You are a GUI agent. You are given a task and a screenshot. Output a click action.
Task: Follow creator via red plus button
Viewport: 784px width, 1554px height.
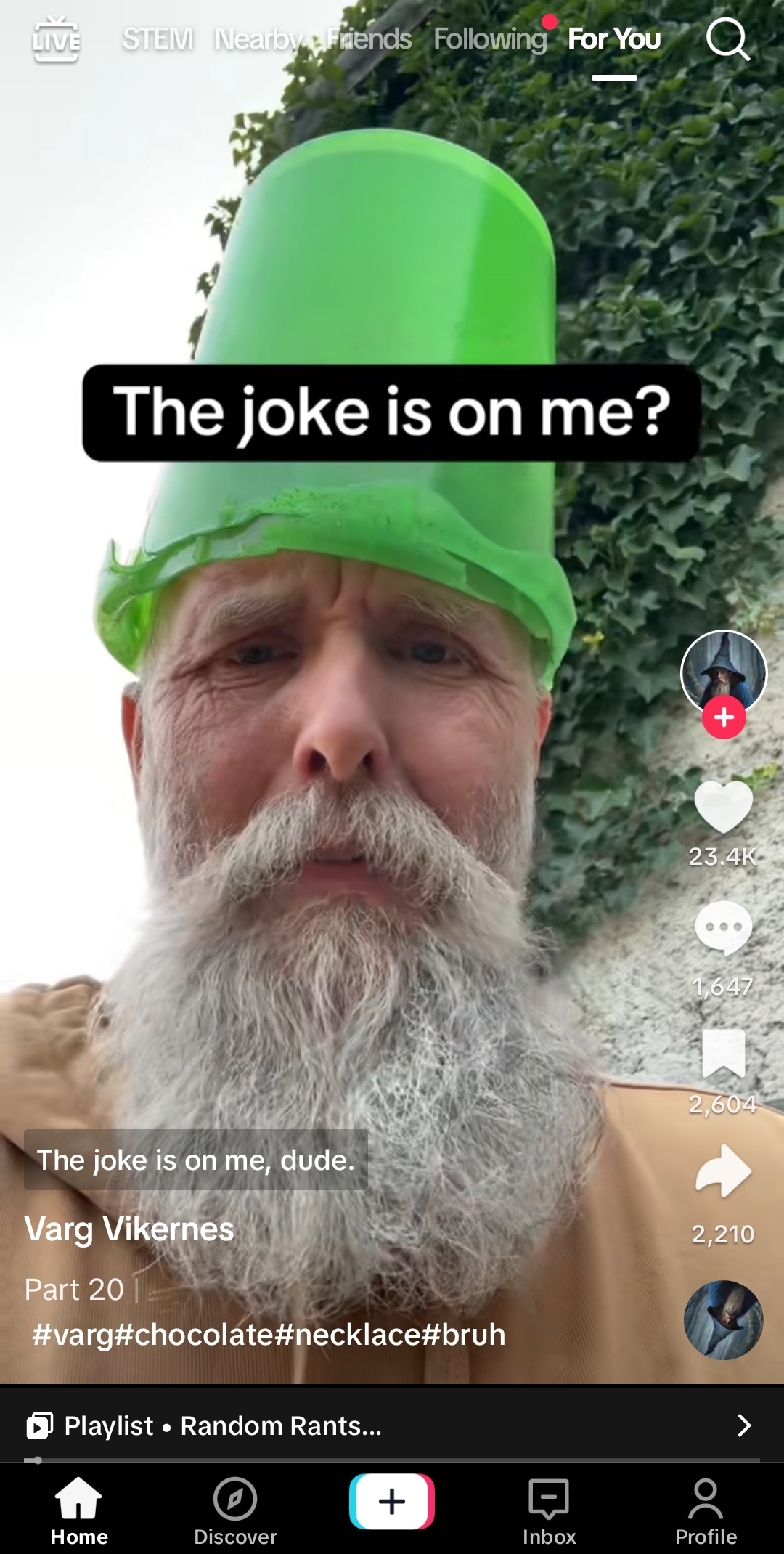(724, 717)
